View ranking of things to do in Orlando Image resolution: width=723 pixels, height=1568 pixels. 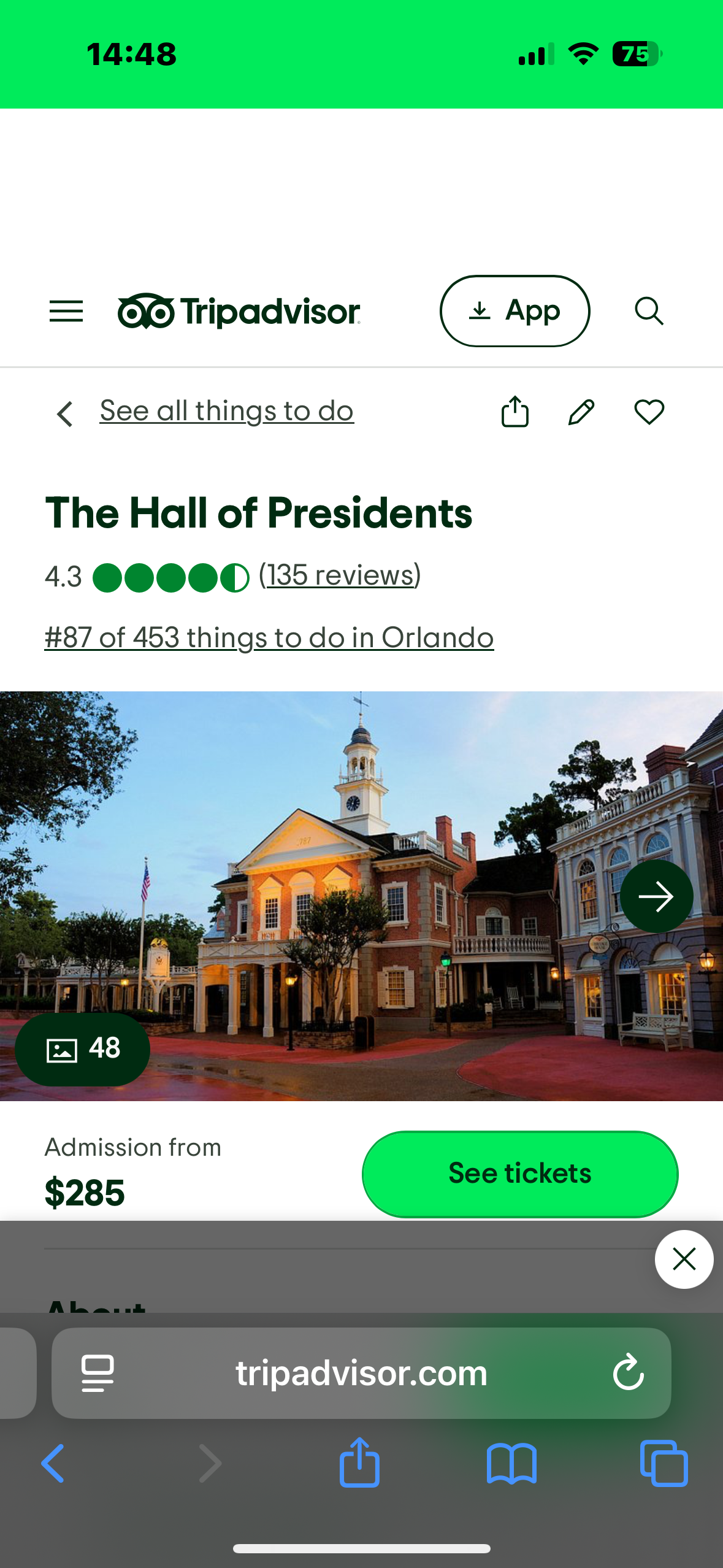[269, 638]
